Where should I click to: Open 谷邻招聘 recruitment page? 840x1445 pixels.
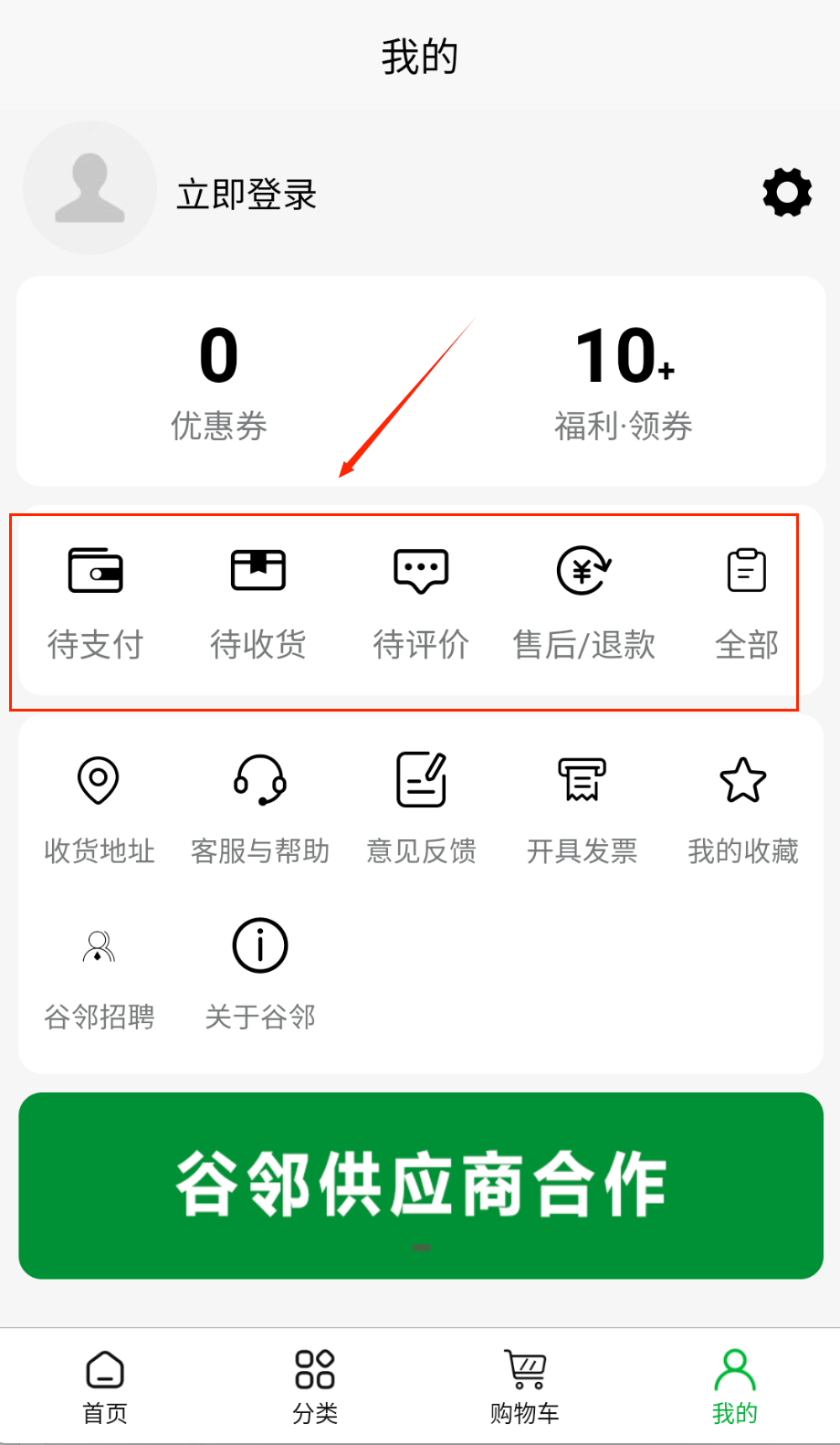coord(99,976)
